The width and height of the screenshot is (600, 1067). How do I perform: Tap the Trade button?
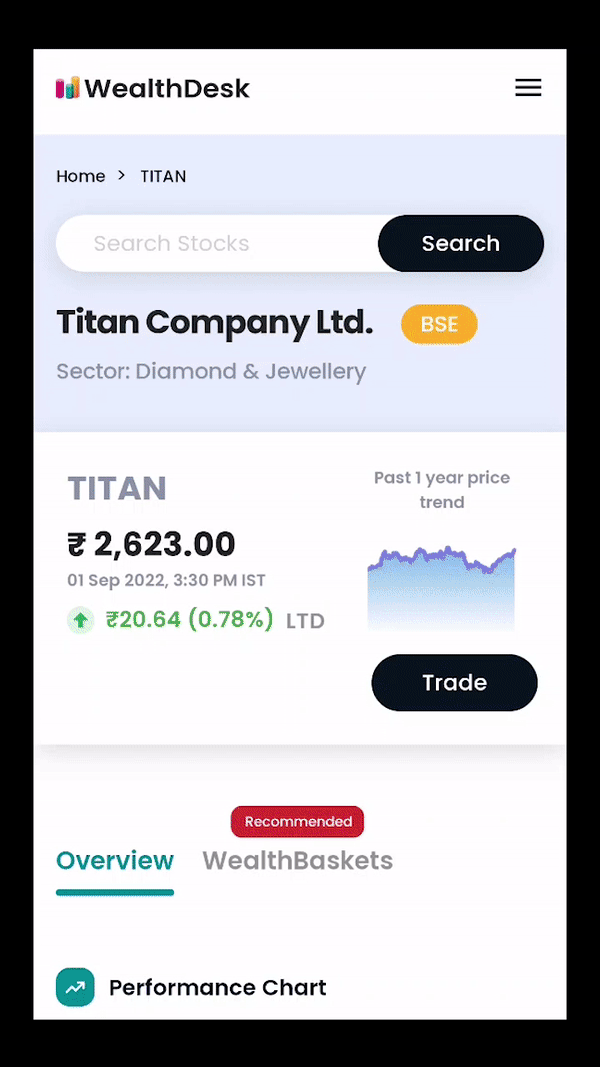click(454, 683)
